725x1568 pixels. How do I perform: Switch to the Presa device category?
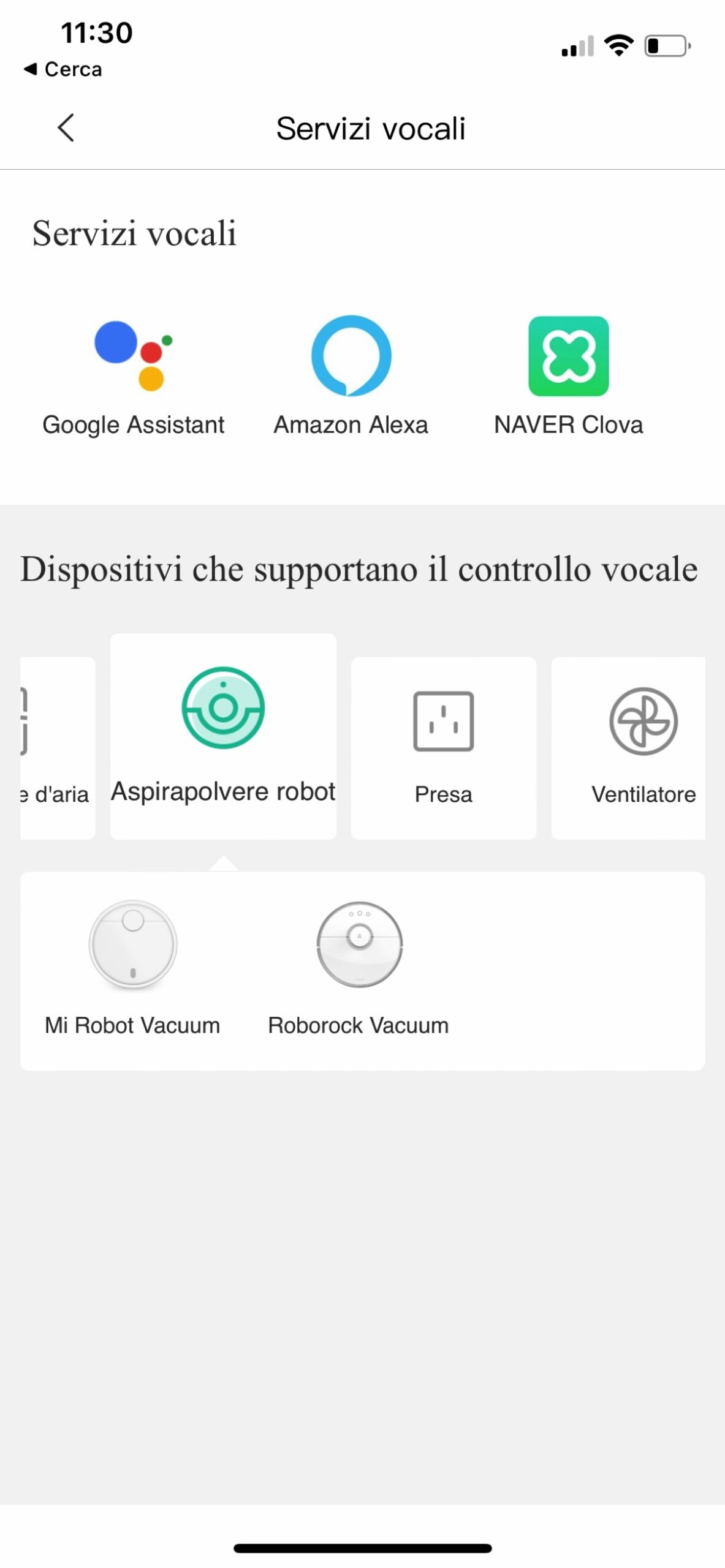click(x=443, y=748)
